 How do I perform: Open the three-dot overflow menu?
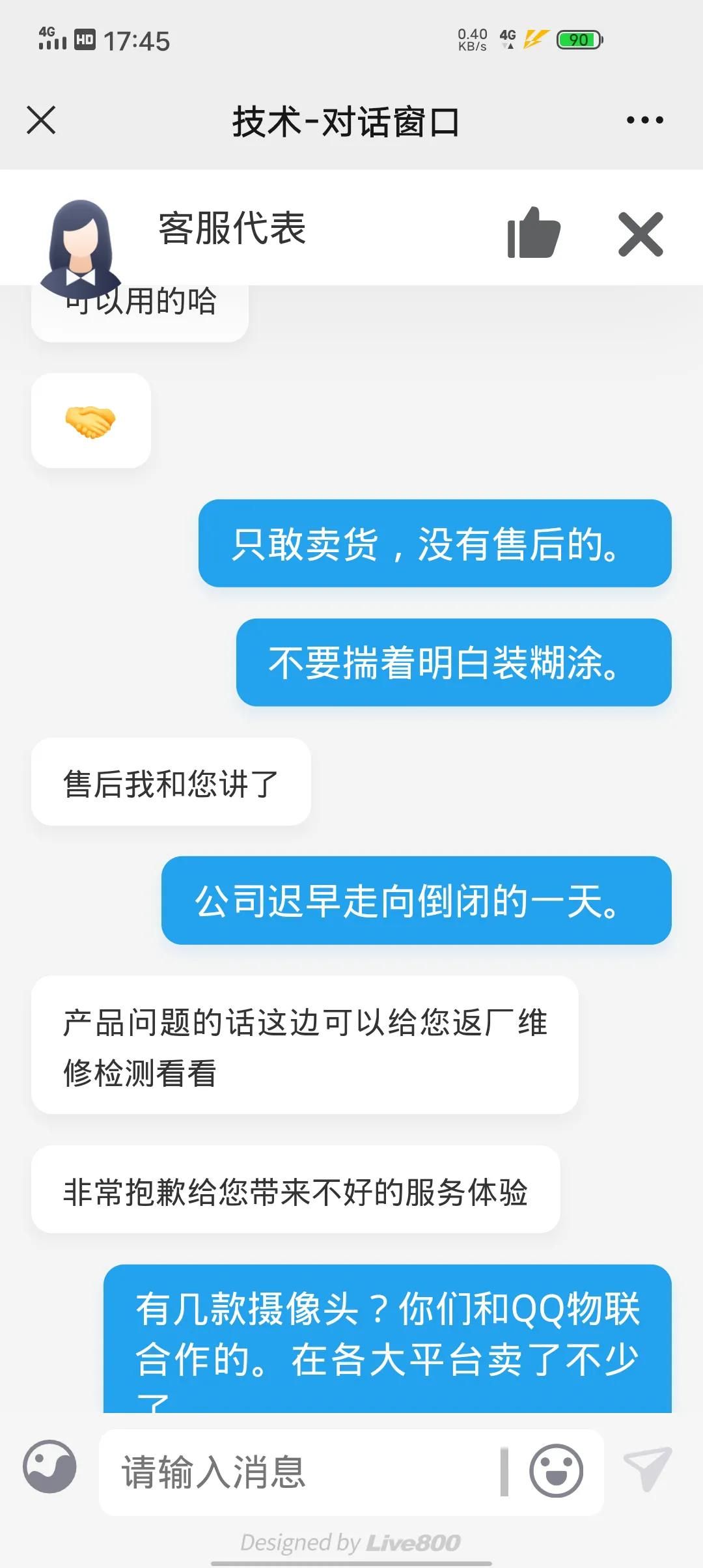[x=644, y=120]
